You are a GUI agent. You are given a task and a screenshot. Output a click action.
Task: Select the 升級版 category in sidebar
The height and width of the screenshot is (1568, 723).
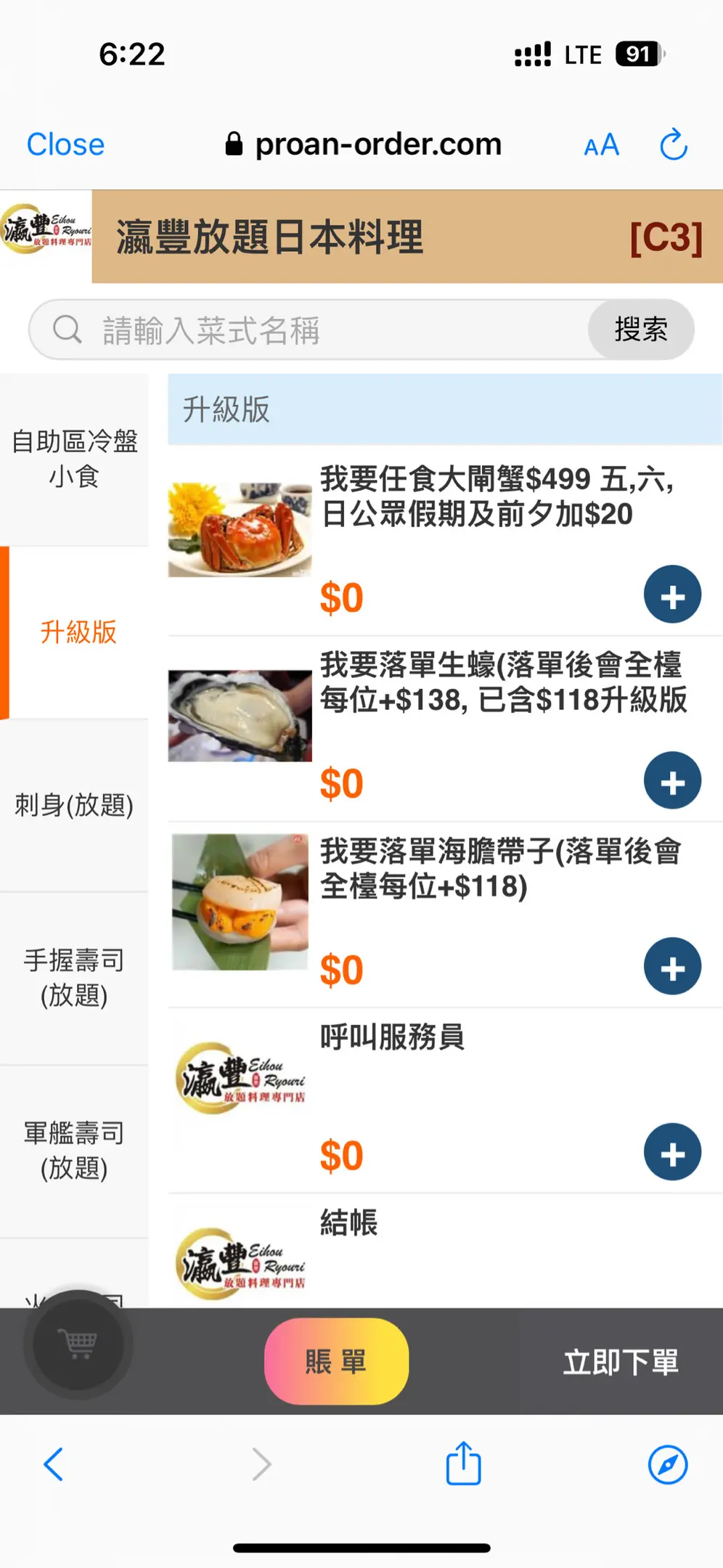pyautogui.click(x=77, y=632)
